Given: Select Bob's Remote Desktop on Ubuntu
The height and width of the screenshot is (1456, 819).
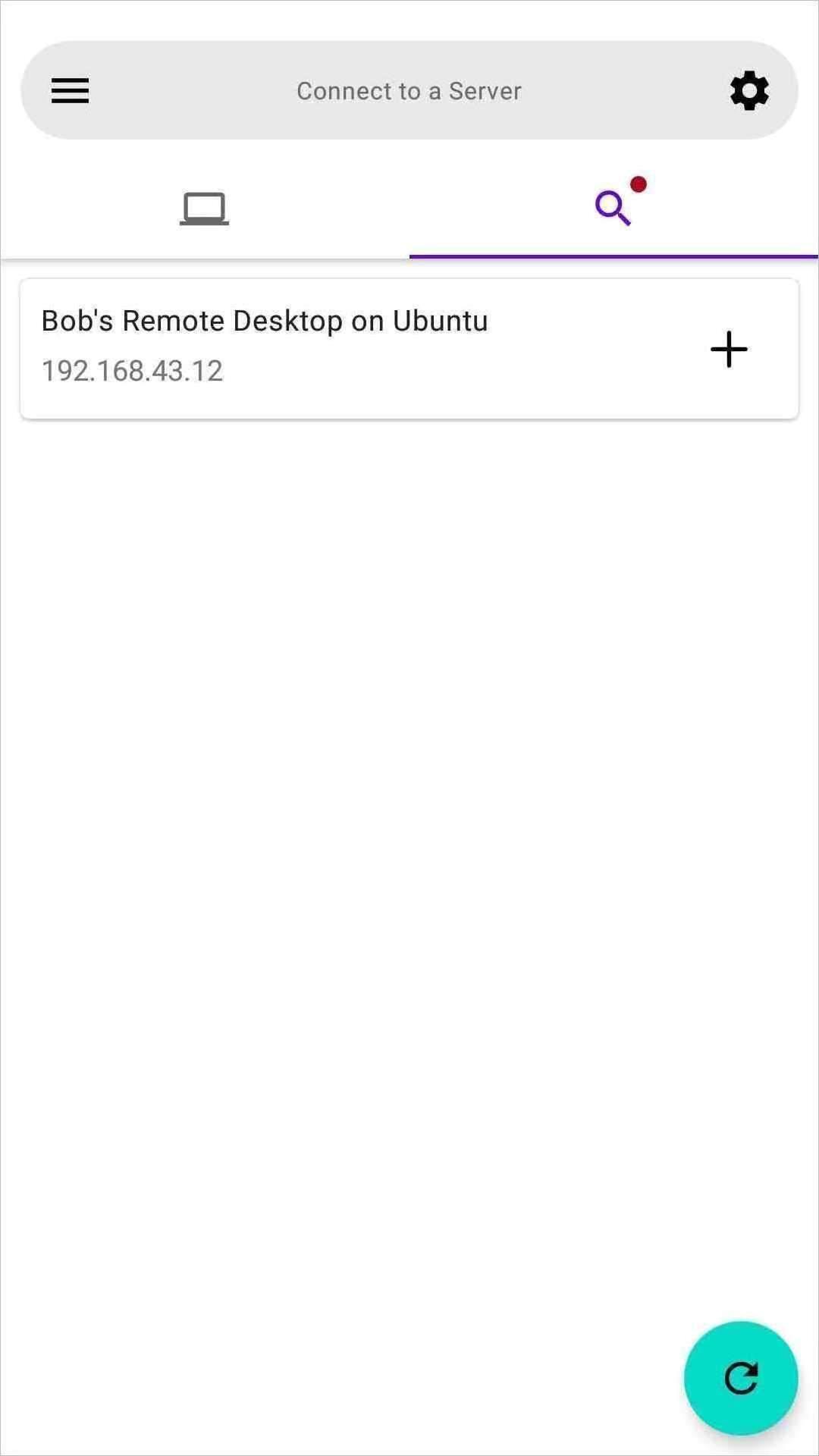Looking at the screenshot, I should (x=265, y=320).
